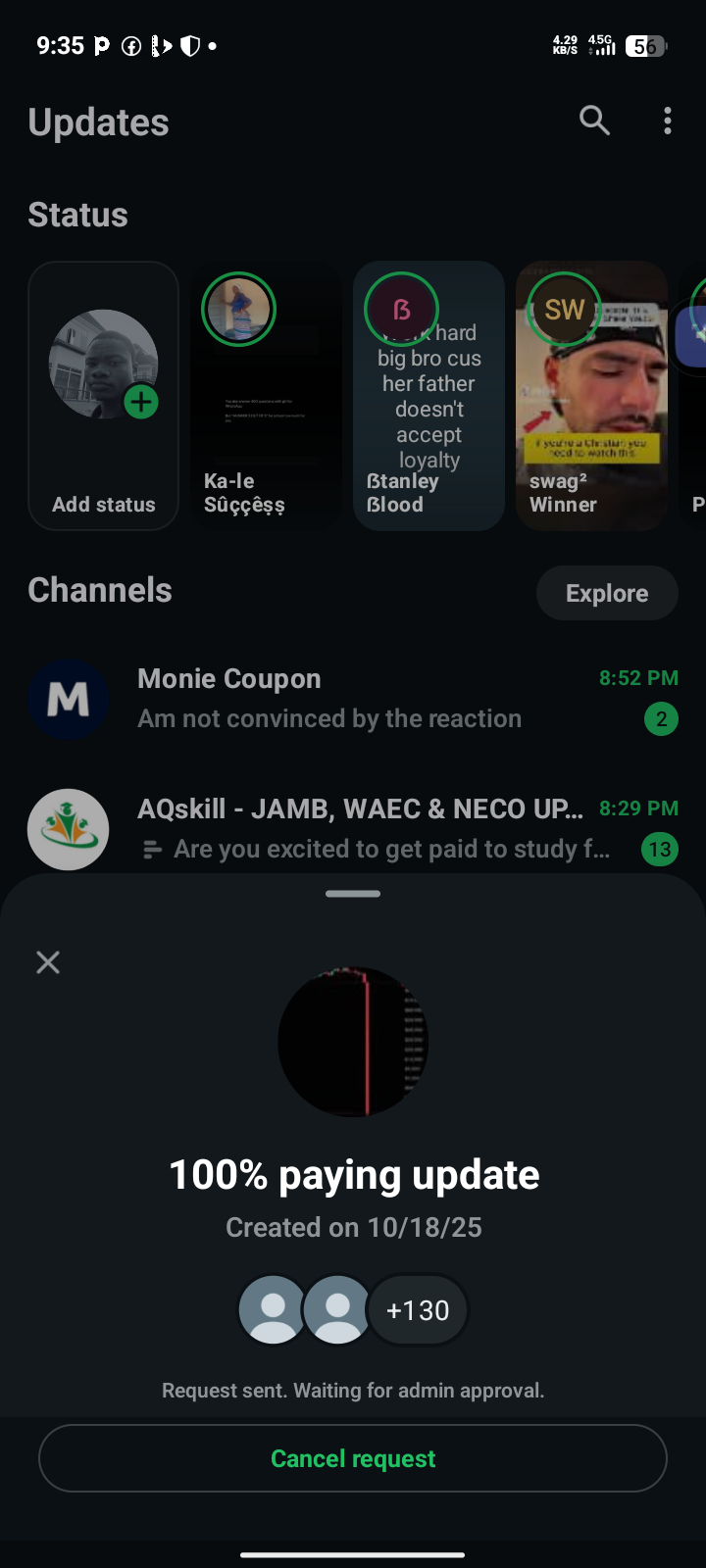Open the Monie Coupon channel
The image size is (706, 1568).
coord(353,699)
